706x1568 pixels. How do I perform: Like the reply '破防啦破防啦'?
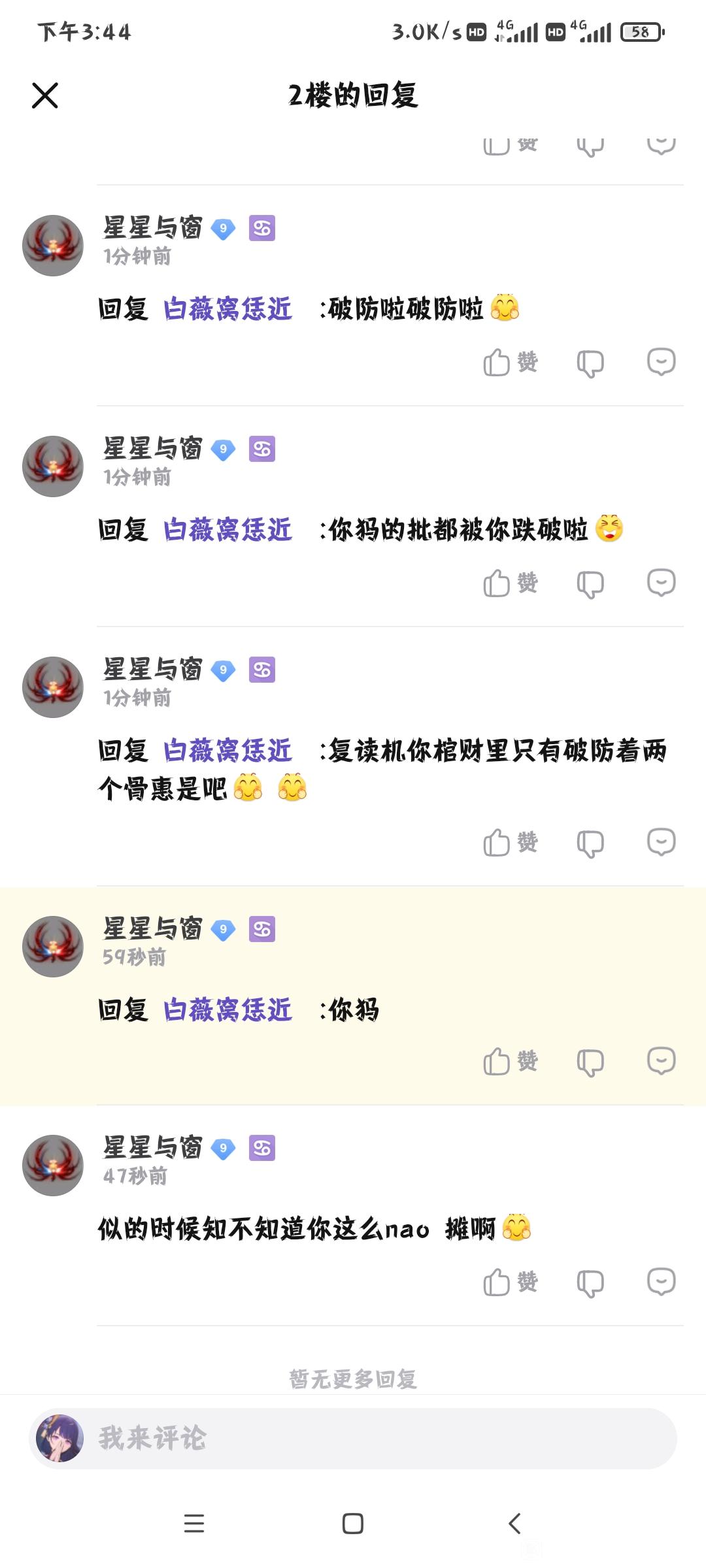pos(510,363)
